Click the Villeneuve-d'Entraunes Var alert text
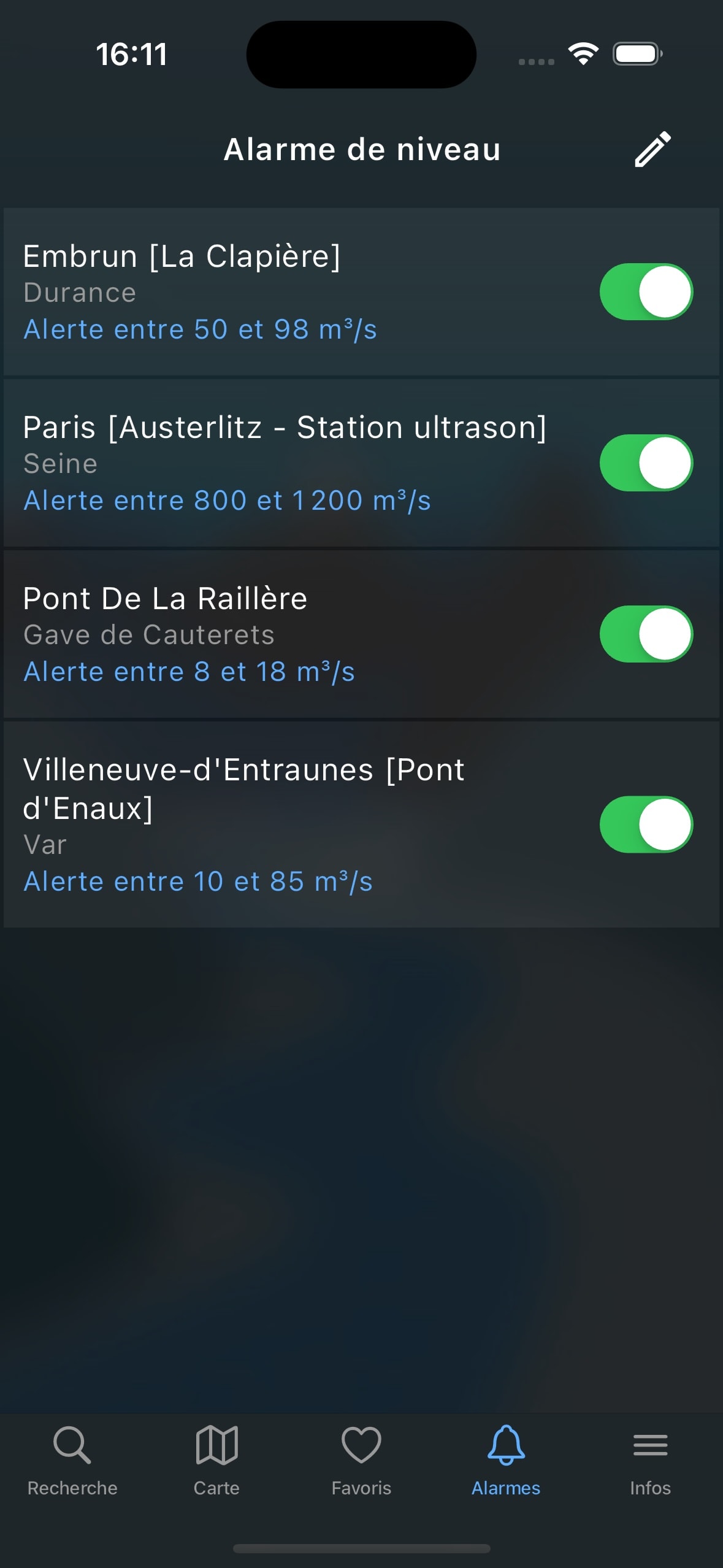 (x=197, y=880)
